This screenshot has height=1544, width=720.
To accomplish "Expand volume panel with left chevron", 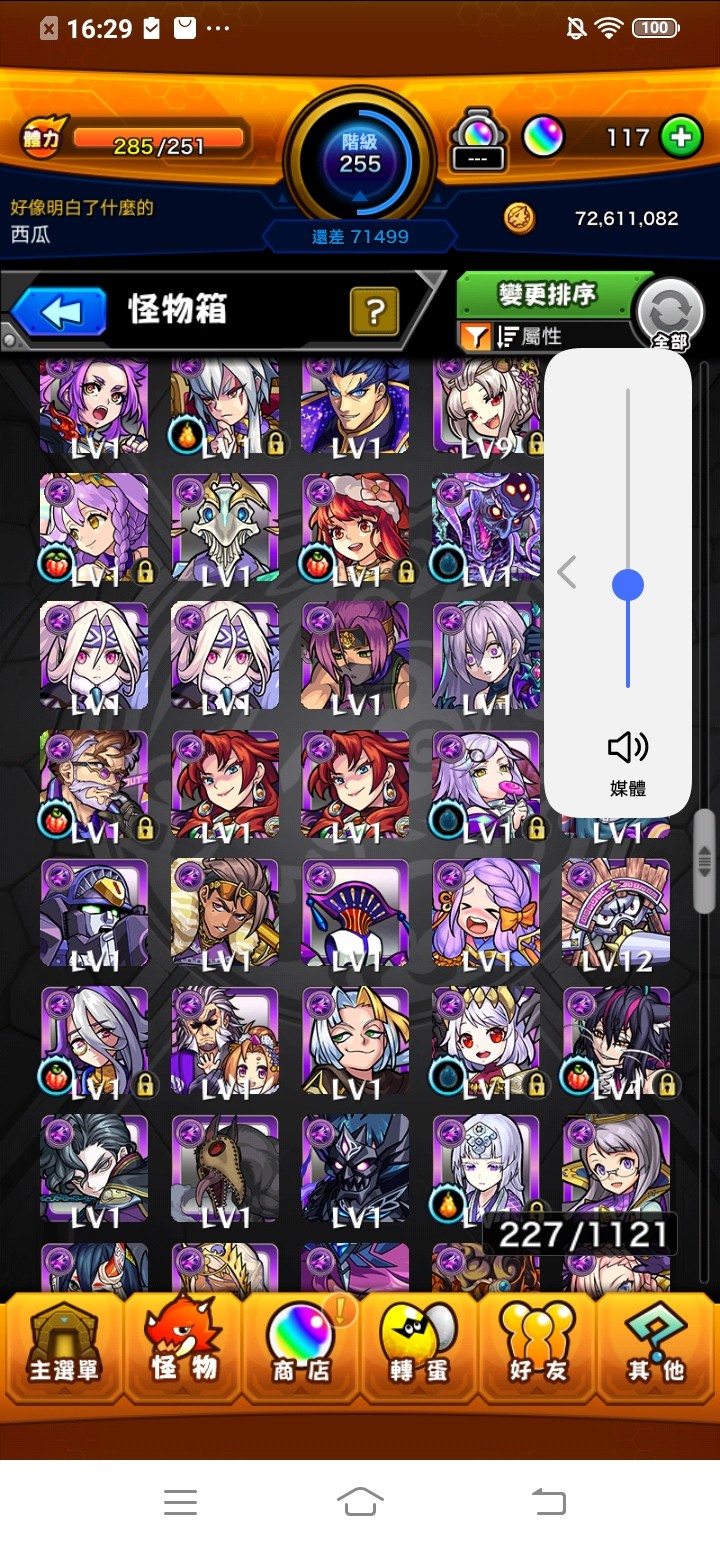I will tap(567, 572).
